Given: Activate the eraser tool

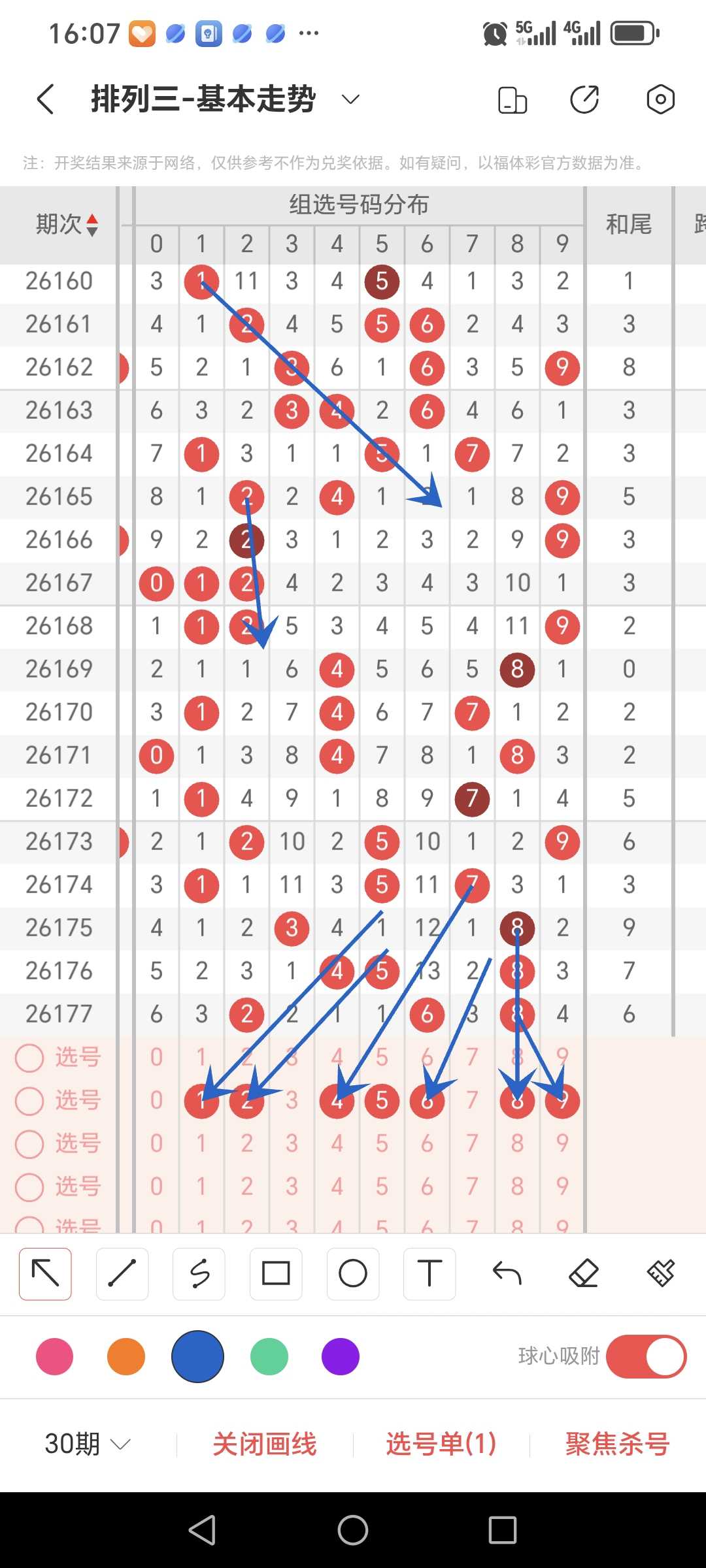Looking at the screenshot, I should click(584, 1273).
